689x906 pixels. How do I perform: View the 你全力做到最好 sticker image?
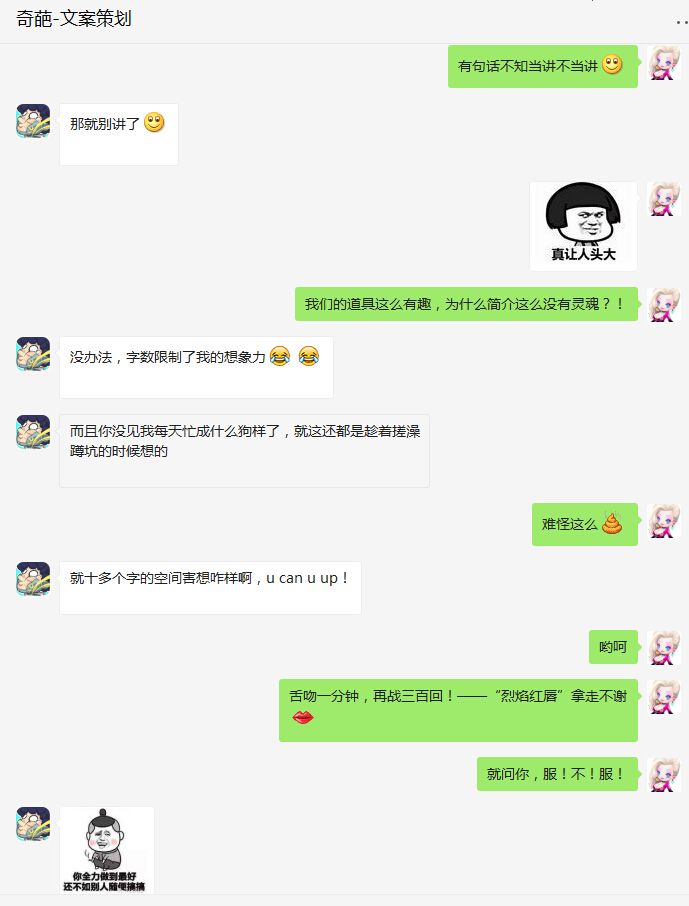[106, 850]
